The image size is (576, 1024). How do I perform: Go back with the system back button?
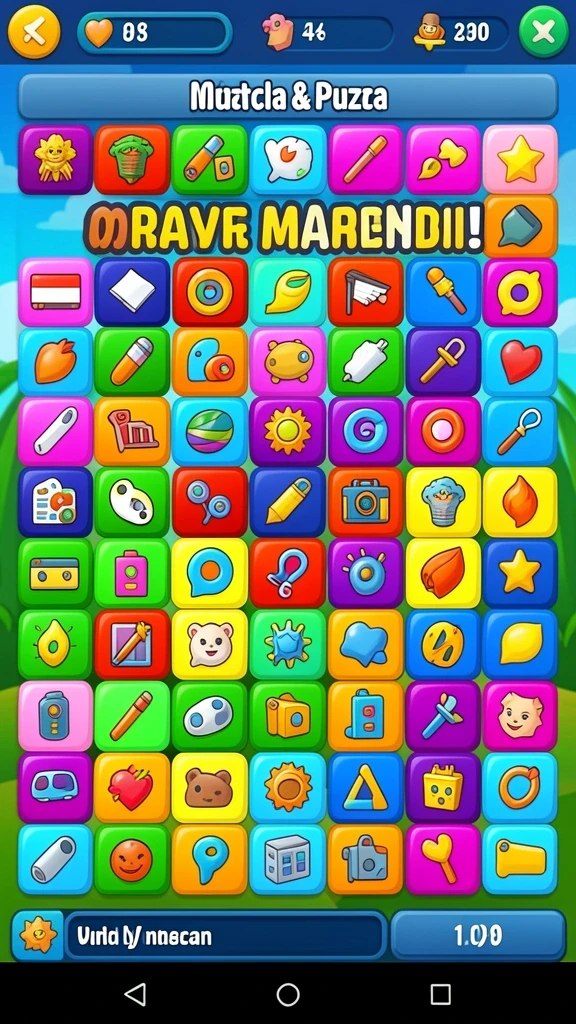click(x=135, y=994)
